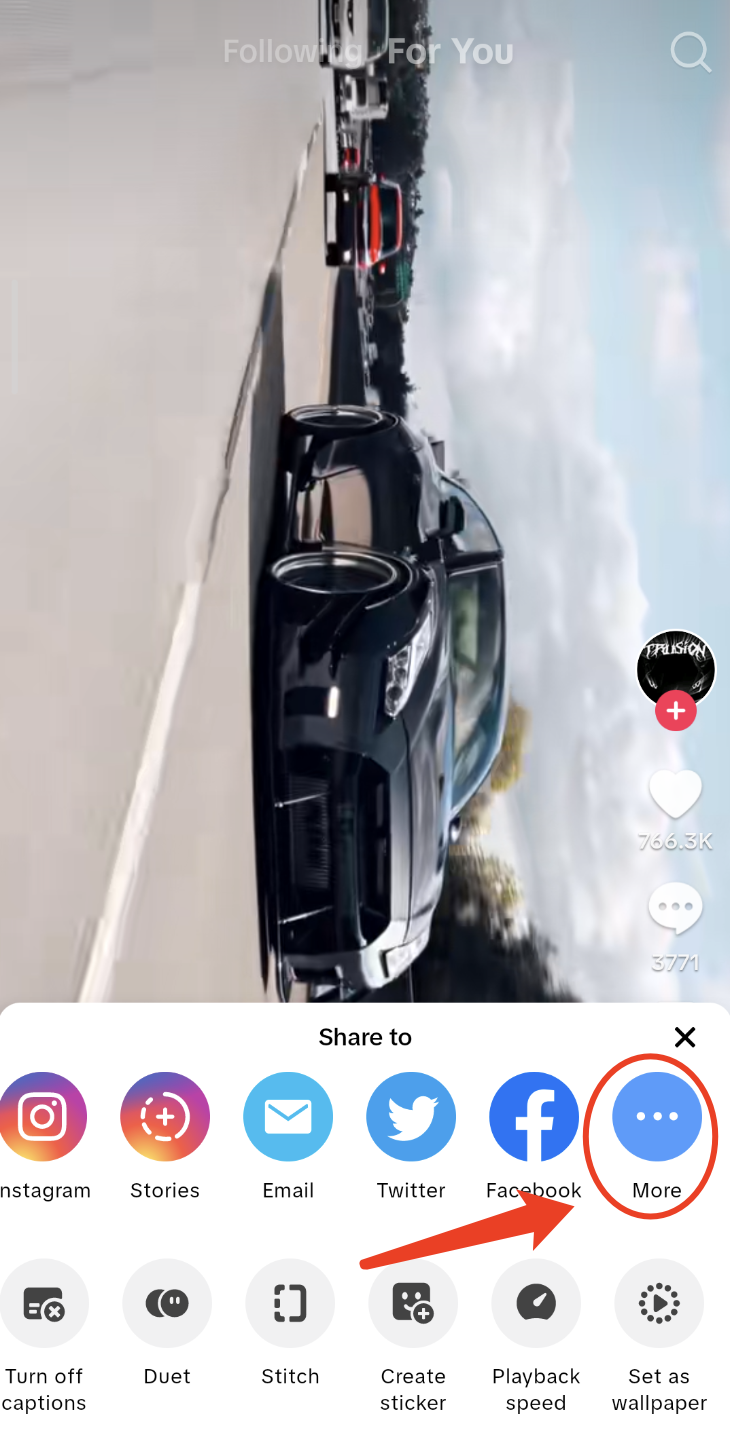
Task: Follow creator via plus badge
Action: click(676, 711)
